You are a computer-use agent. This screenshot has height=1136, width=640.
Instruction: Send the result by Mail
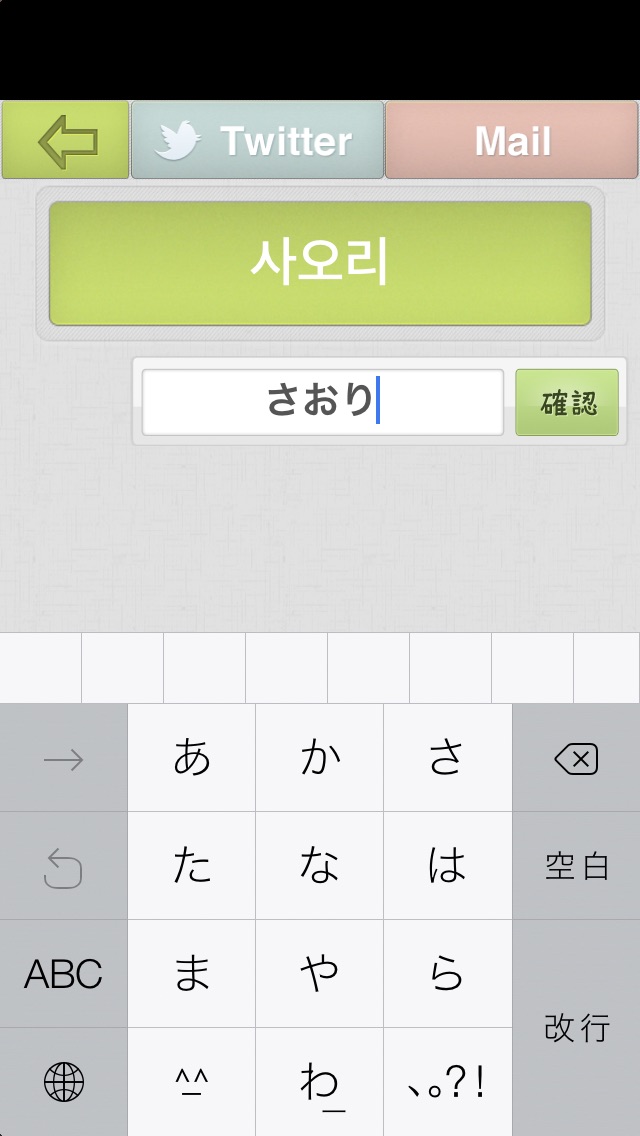point(512,140)
